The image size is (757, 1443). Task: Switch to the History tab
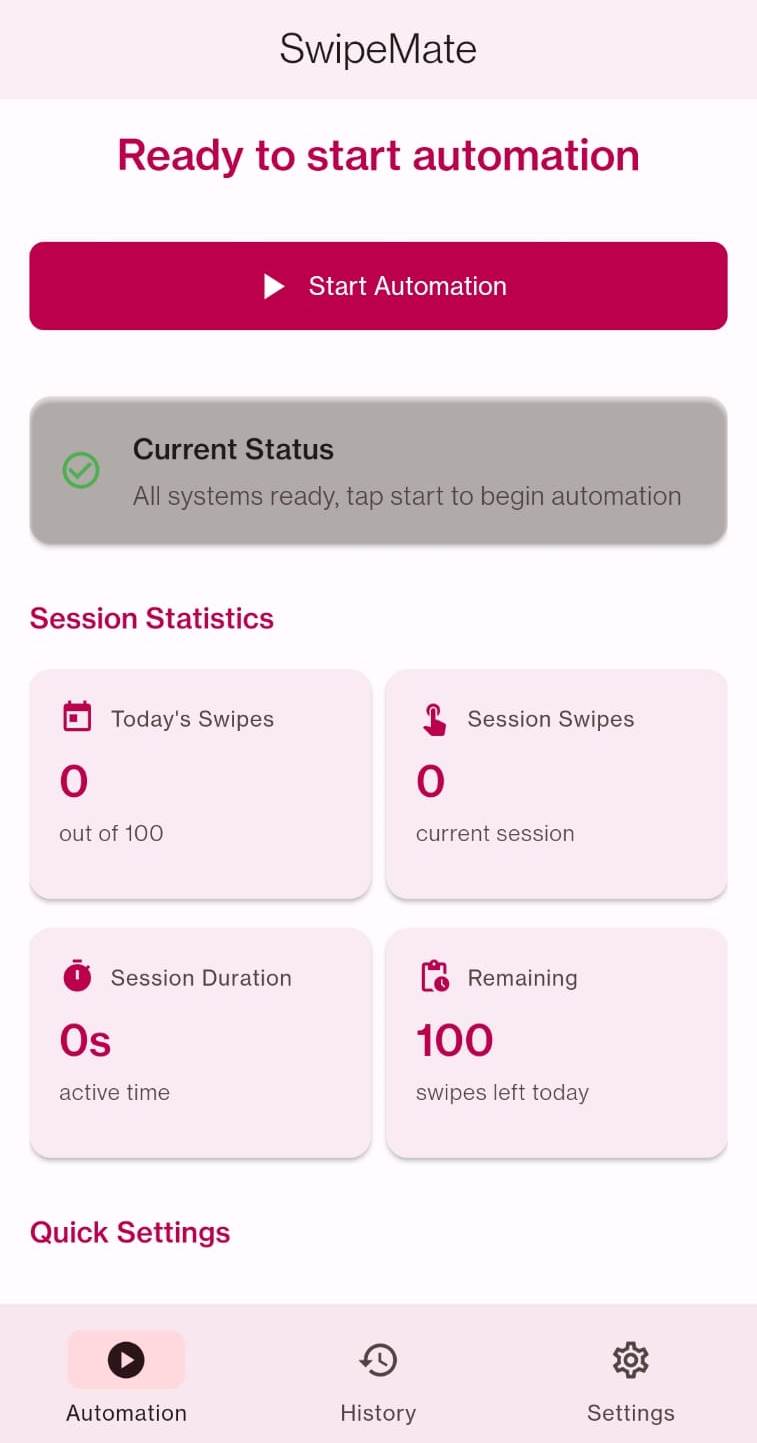coord(378,1382)
